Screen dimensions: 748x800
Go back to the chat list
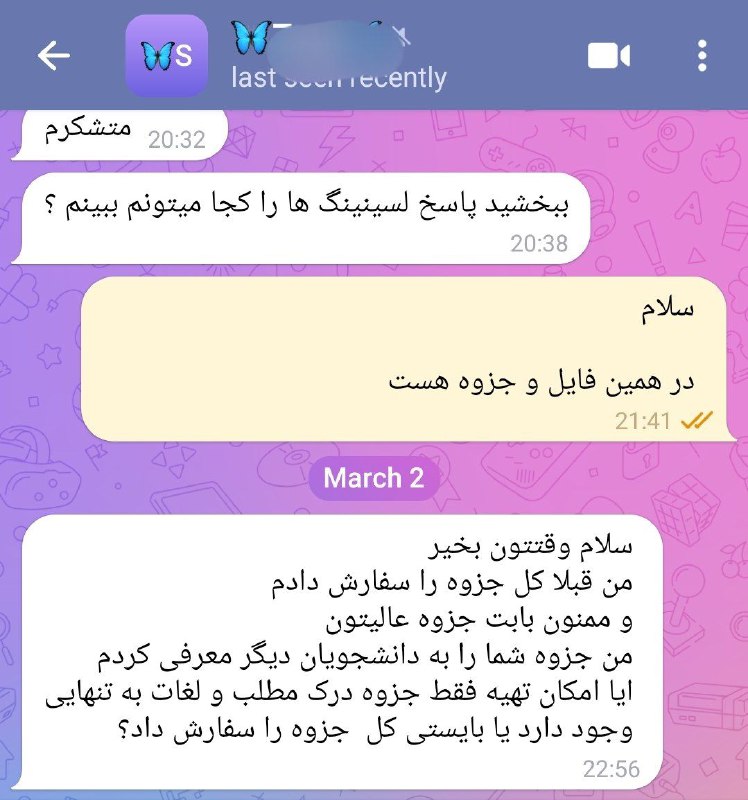[54, 56]
